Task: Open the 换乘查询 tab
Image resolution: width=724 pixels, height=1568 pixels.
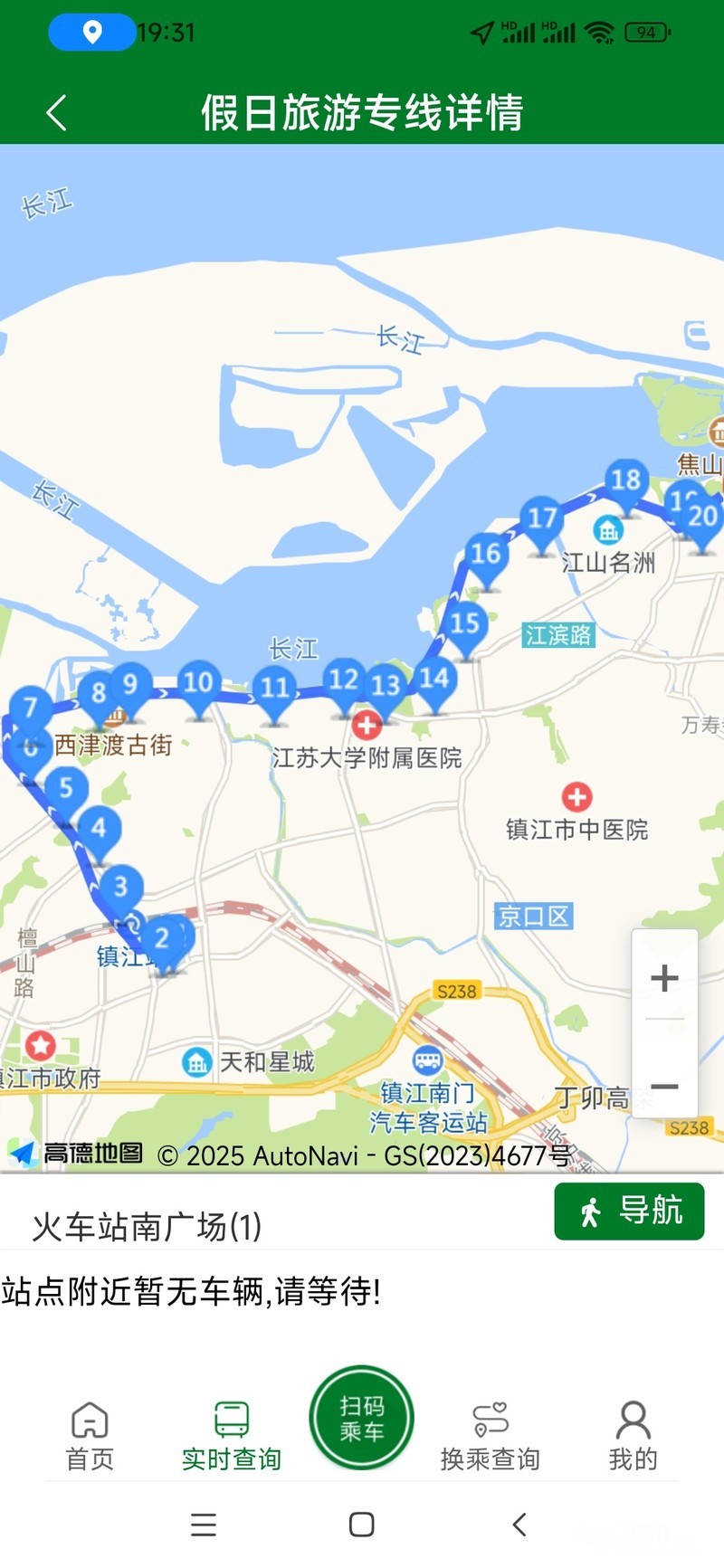Action: click(490, 1437)
